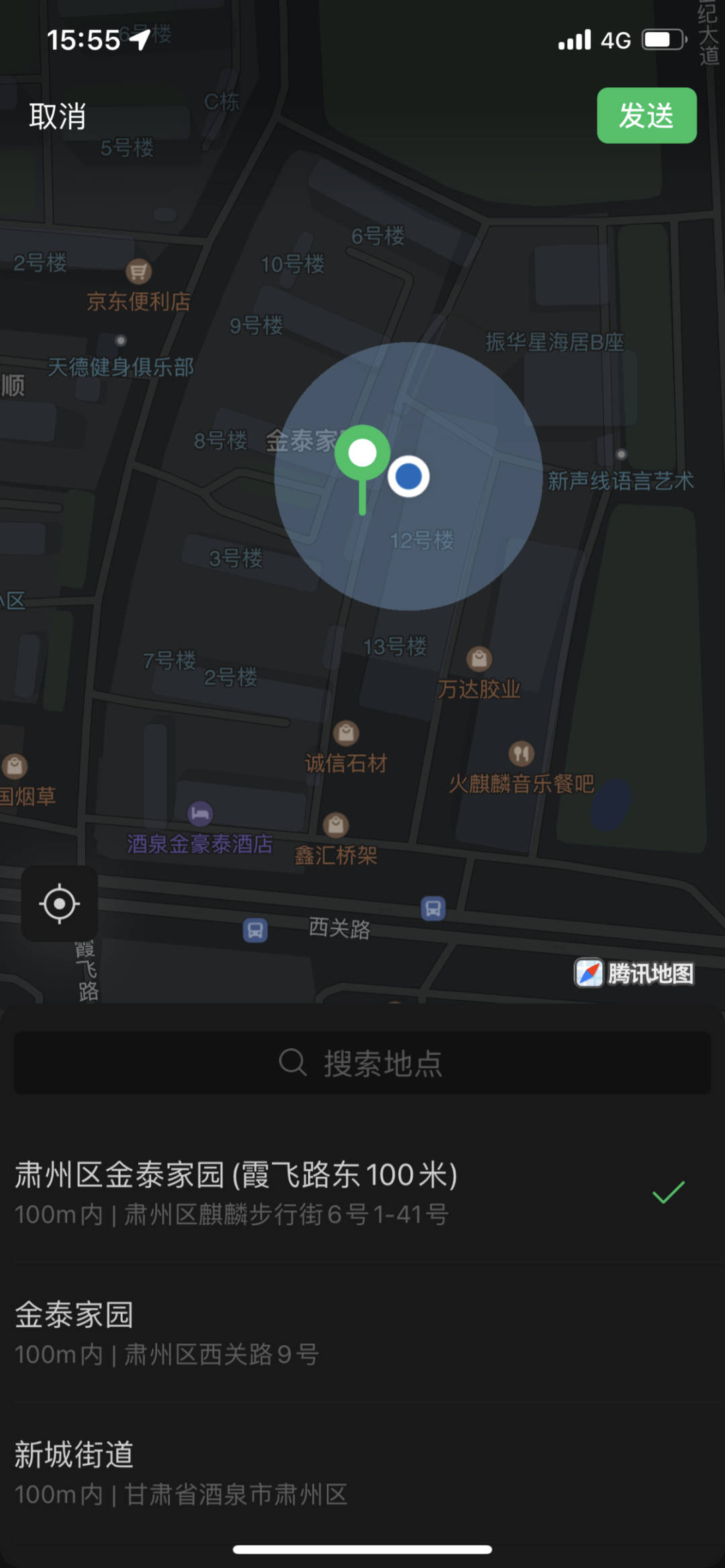Viewport: 725px width, 1568px height.
Task: Tap 取消 to cancel sharing
Action: pyautogui.click(x=56, y=115)
